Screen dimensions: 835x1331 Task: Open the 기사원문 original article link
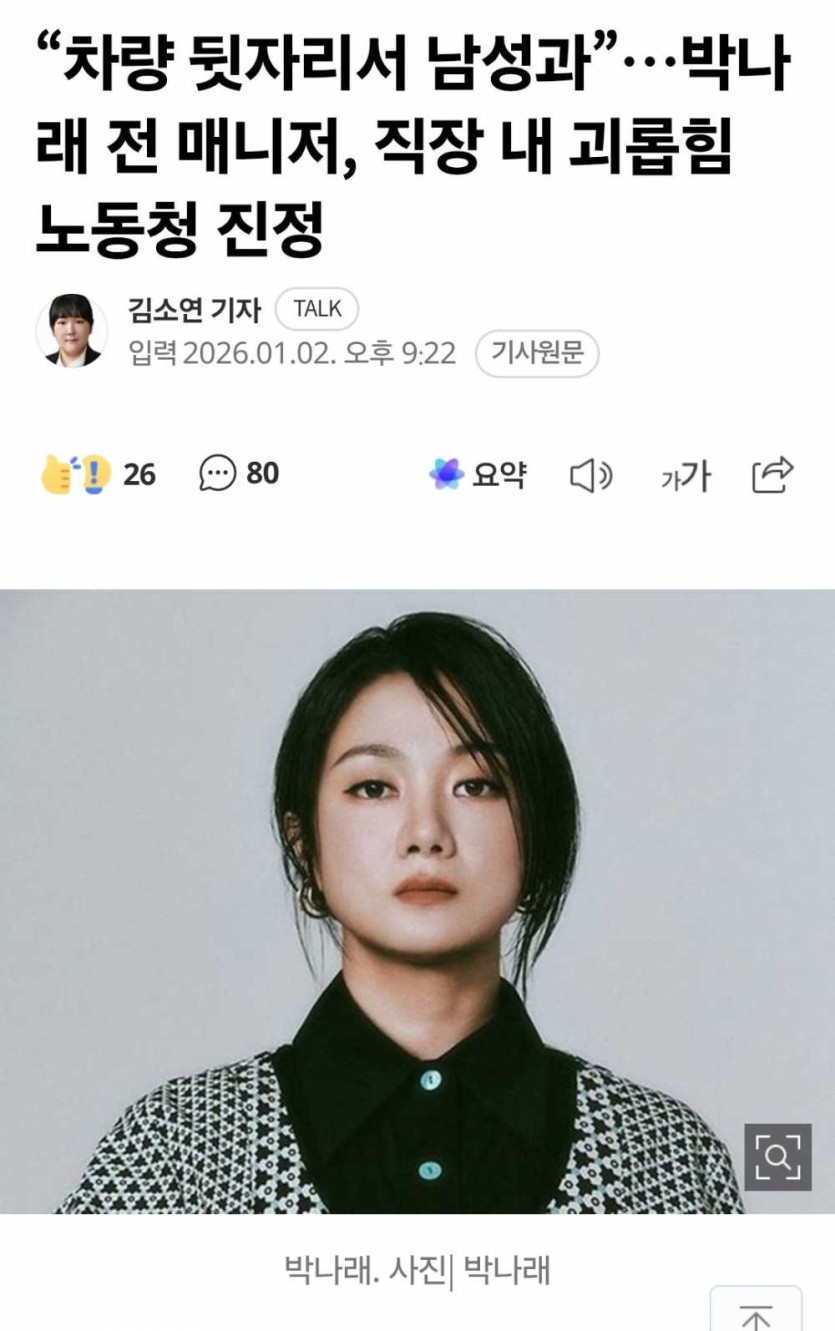coord(537,353)
